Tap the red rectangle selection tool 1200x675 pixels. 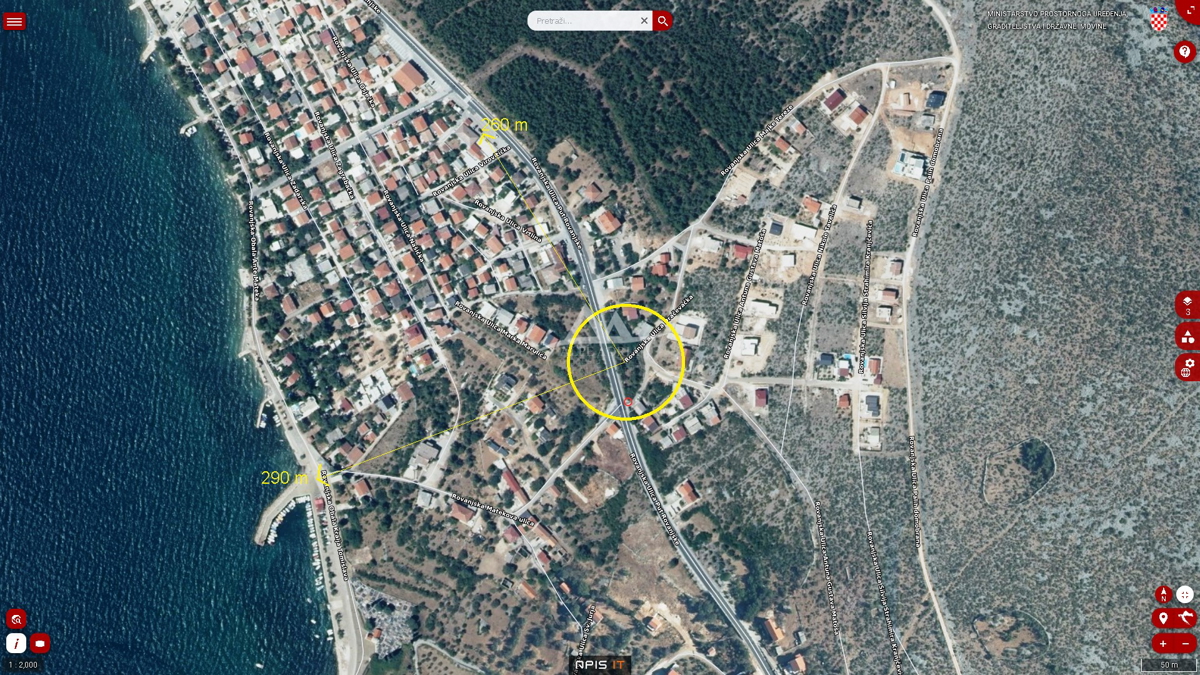tap(40, 643)
